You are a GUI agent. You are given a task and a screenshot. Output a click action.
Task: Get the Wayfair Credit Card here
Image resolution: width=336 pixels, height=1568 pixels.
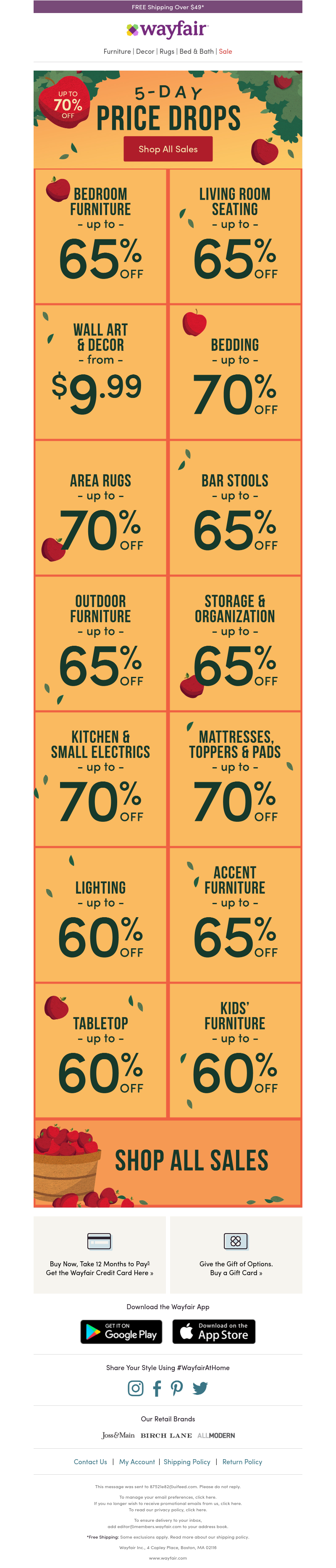pyautogui.click(x=100, y=1272)
